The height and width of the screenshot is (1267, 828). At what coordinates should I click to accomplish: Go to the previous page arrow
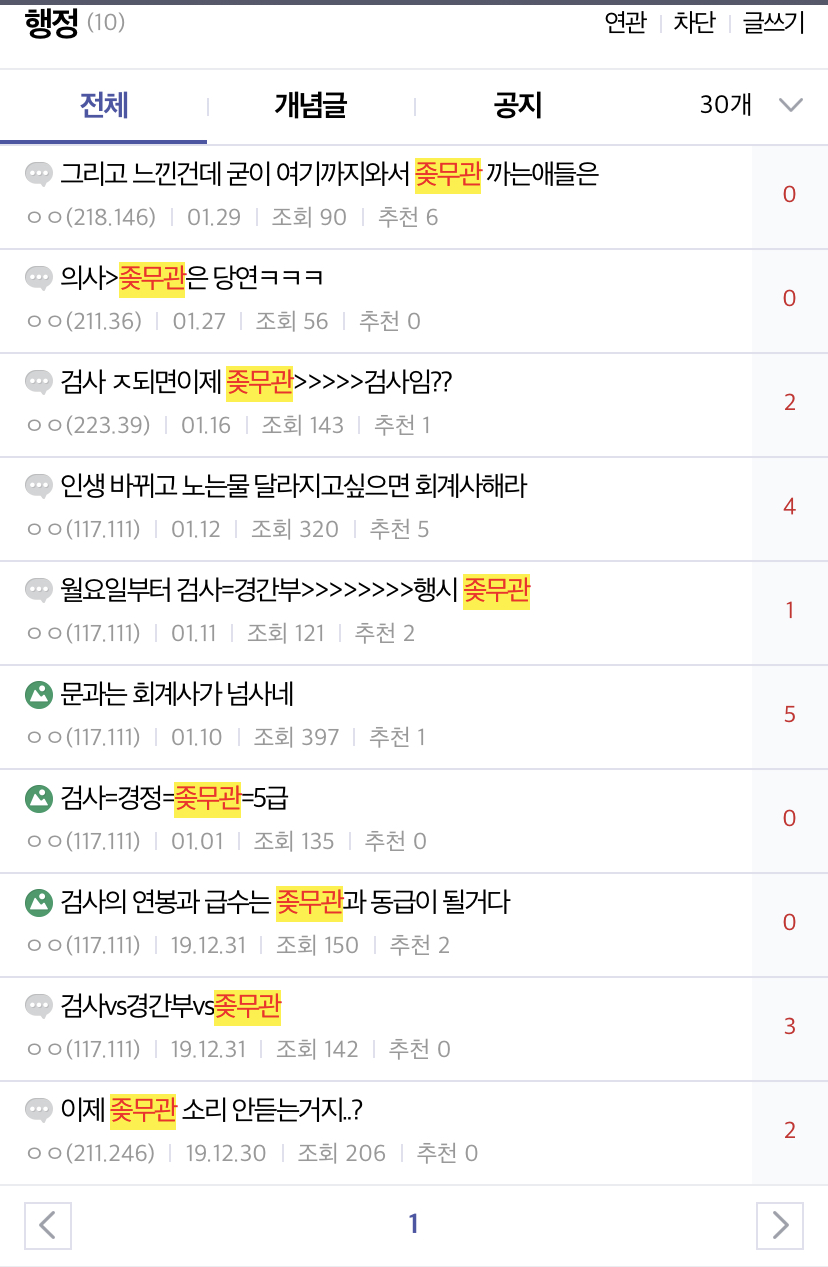point(47,1224)
